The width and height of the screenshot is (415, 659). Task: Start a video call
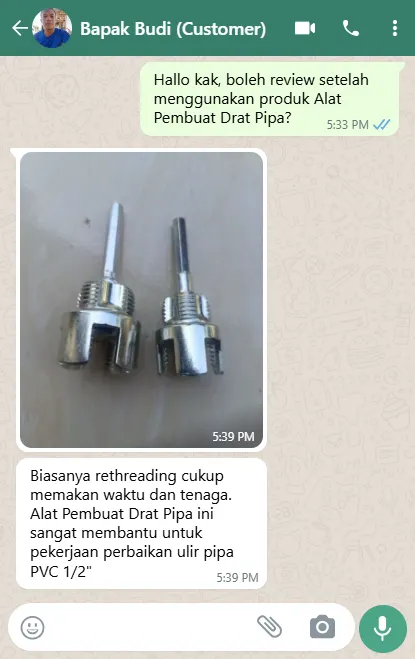[305, 28]
